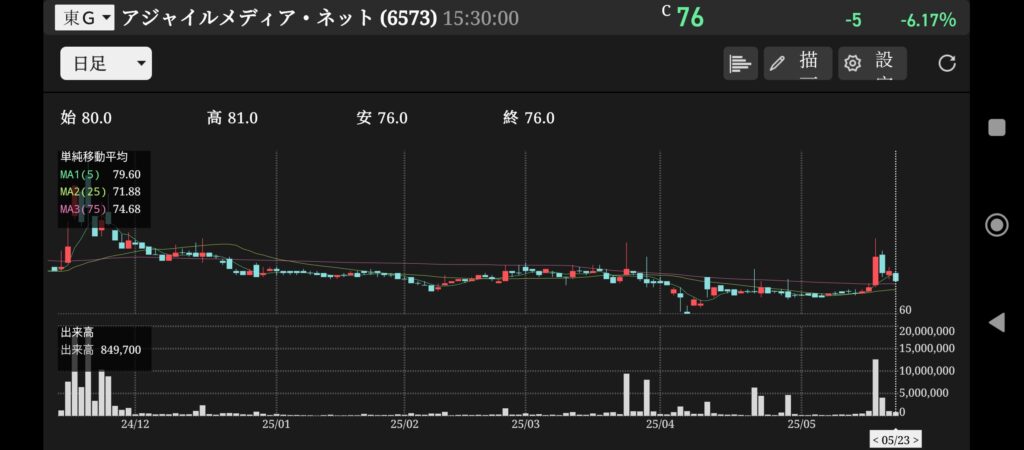Open the chart indicators list button
The width and height of the screenshot is (1024, 450).
[x=740, y=64]
